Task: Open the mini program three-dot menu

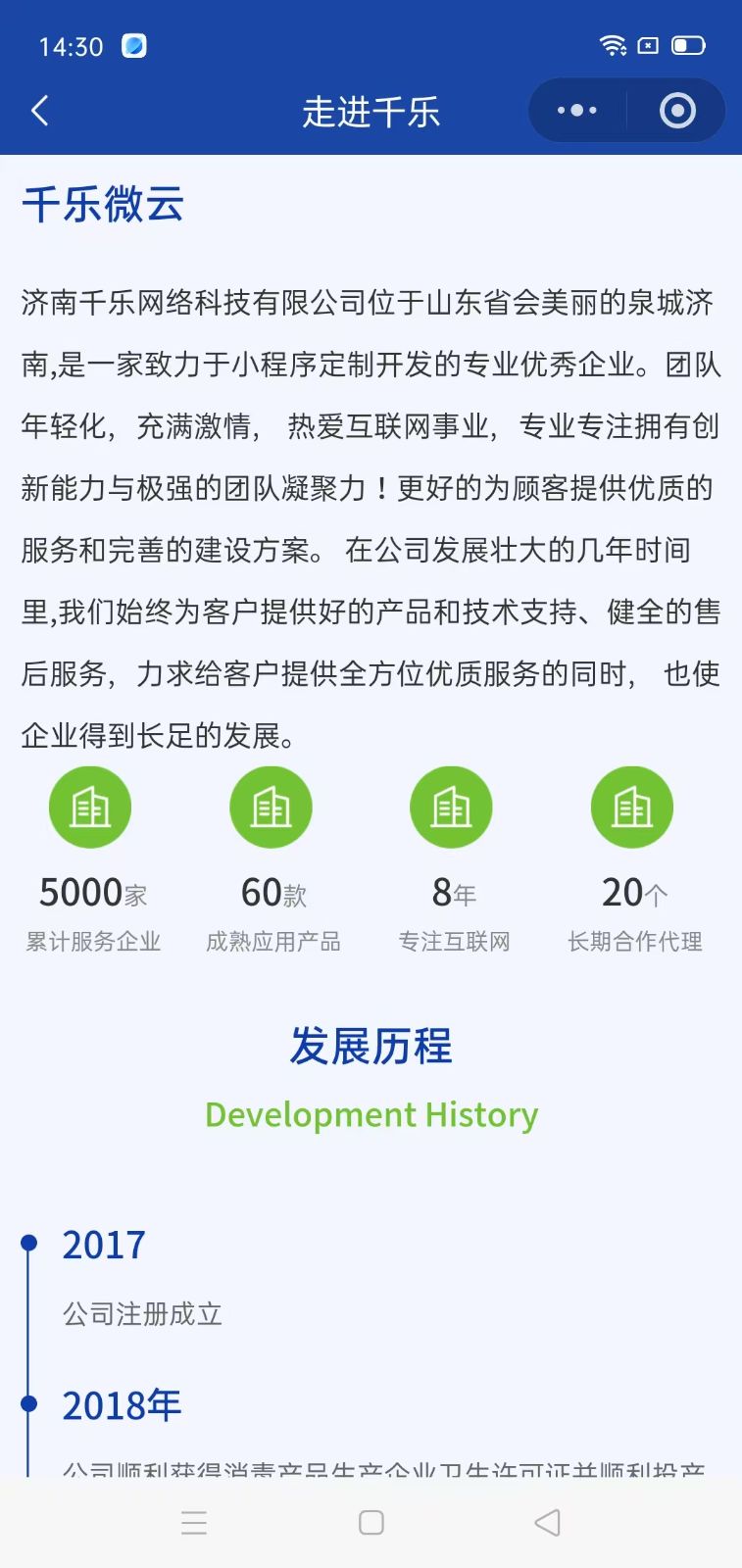Action: (x=576, y=111)
